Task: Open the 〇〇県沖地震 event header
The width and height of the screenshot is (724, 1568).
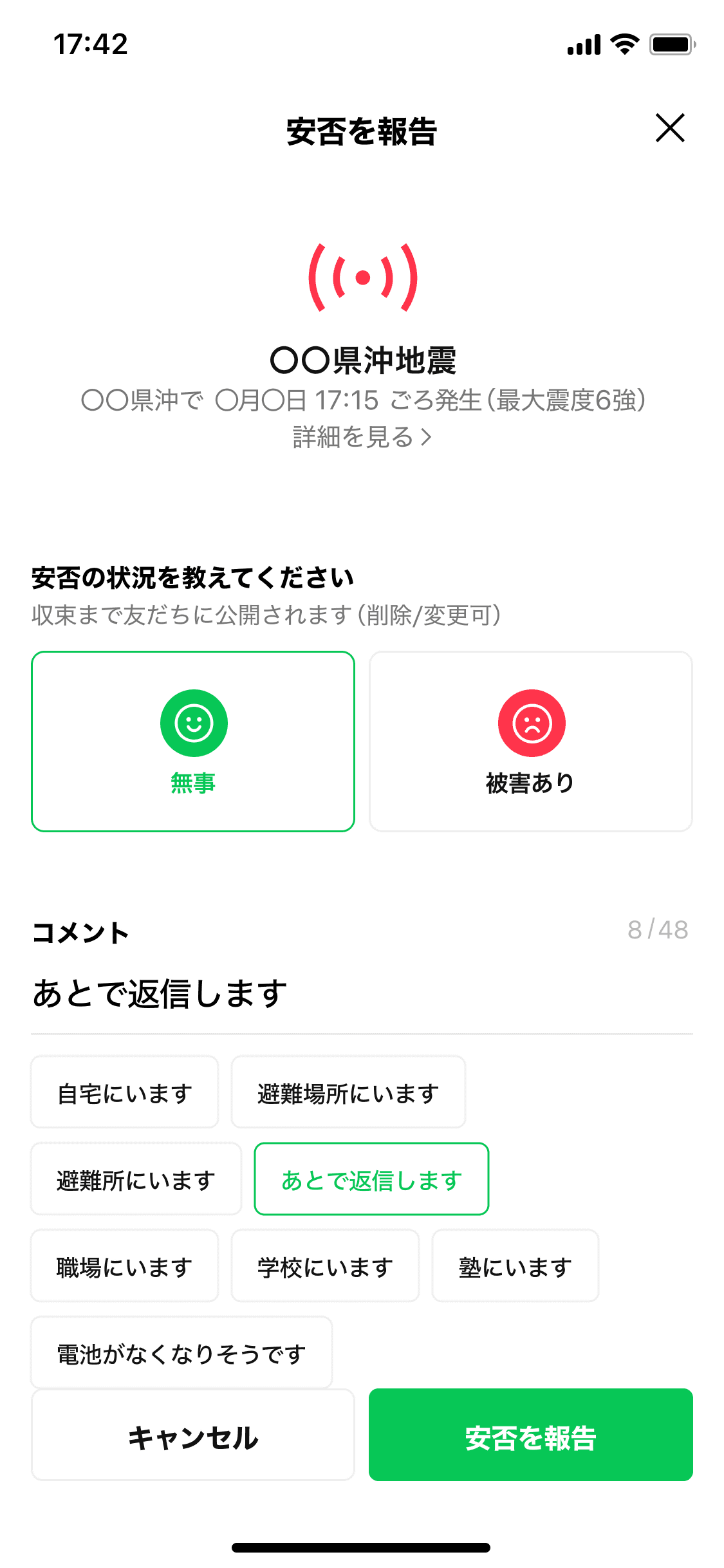Action: tap(362, 362)
